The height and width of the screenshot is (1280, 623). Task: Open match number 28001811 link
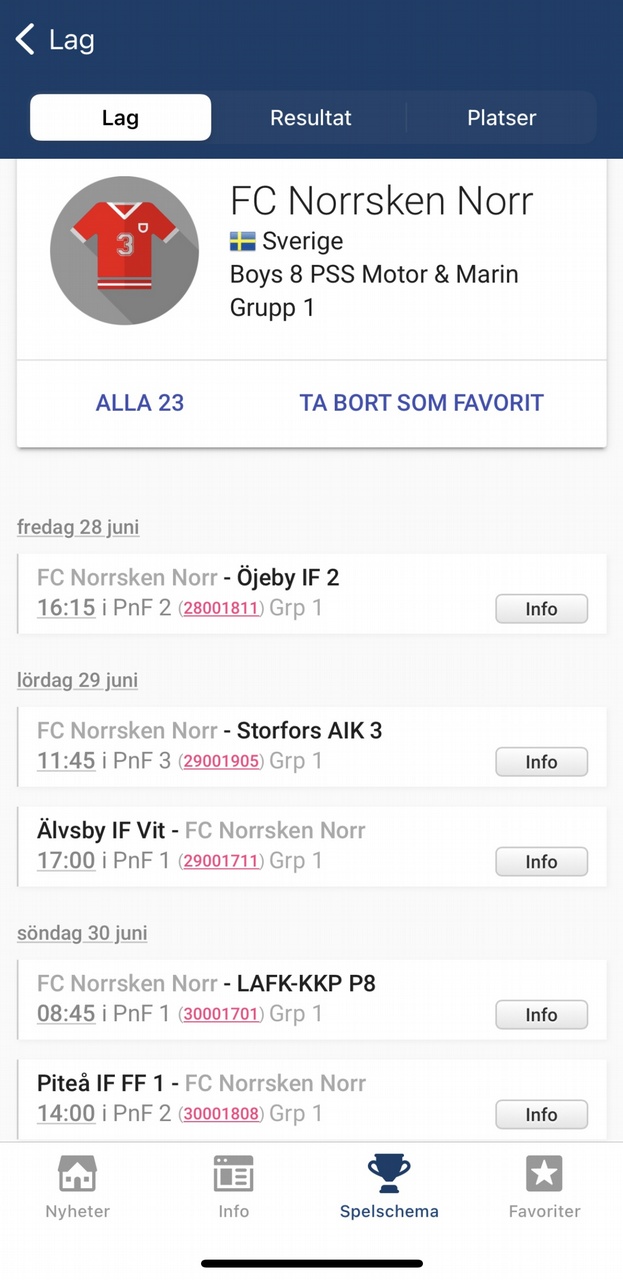pos(221,609)
